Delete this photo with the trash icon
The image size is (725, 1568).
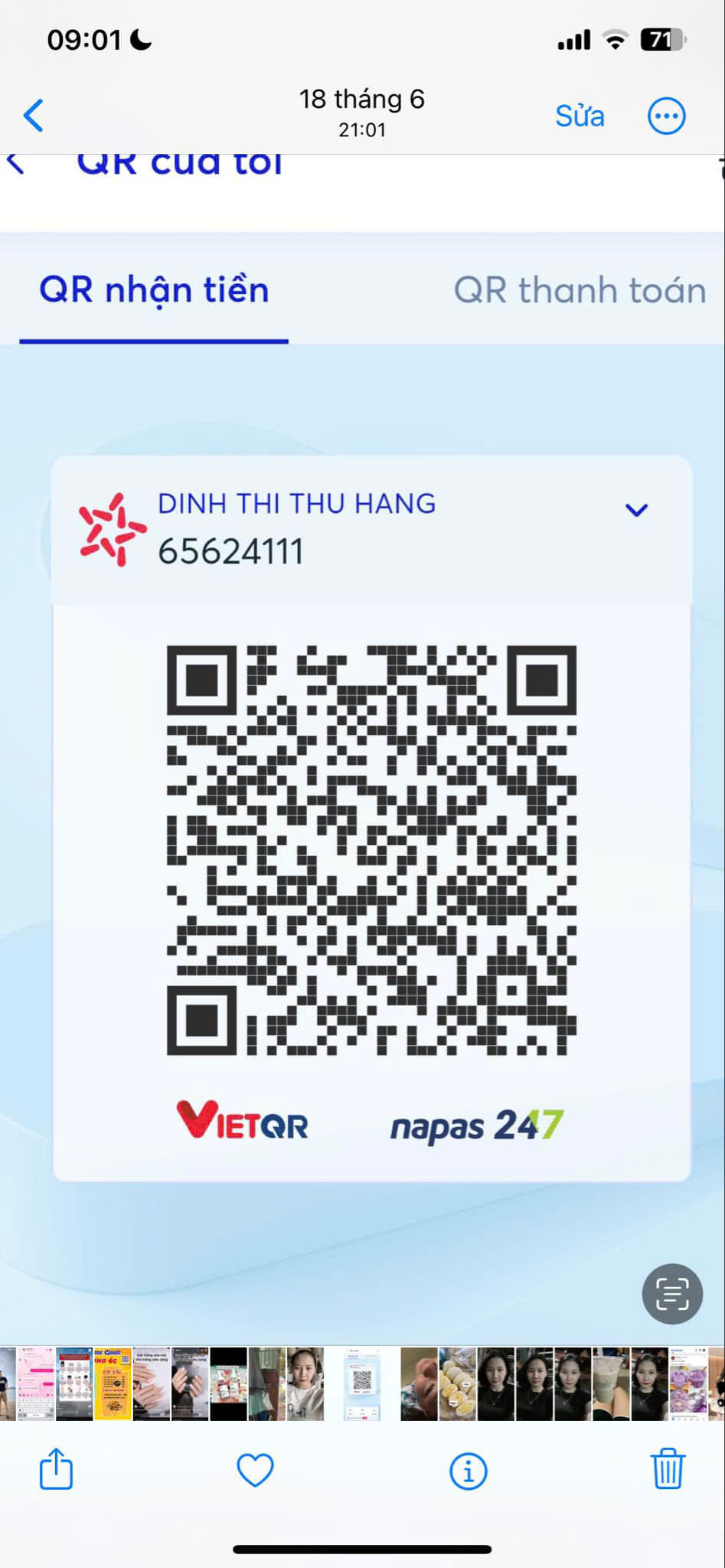[x=668, y=1468]
